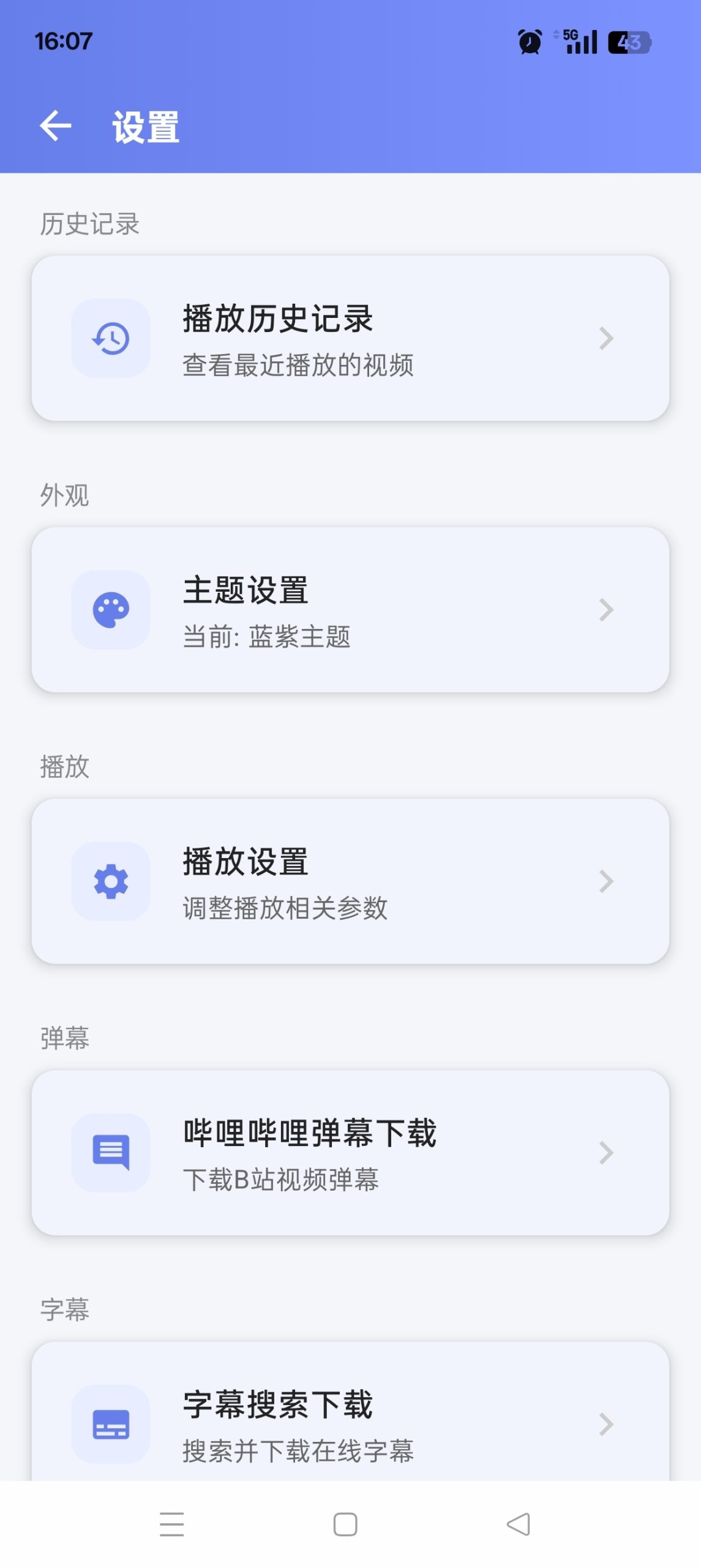
Task: Open the play history card 查看最近播放的视频
Action: pos(350,338)
